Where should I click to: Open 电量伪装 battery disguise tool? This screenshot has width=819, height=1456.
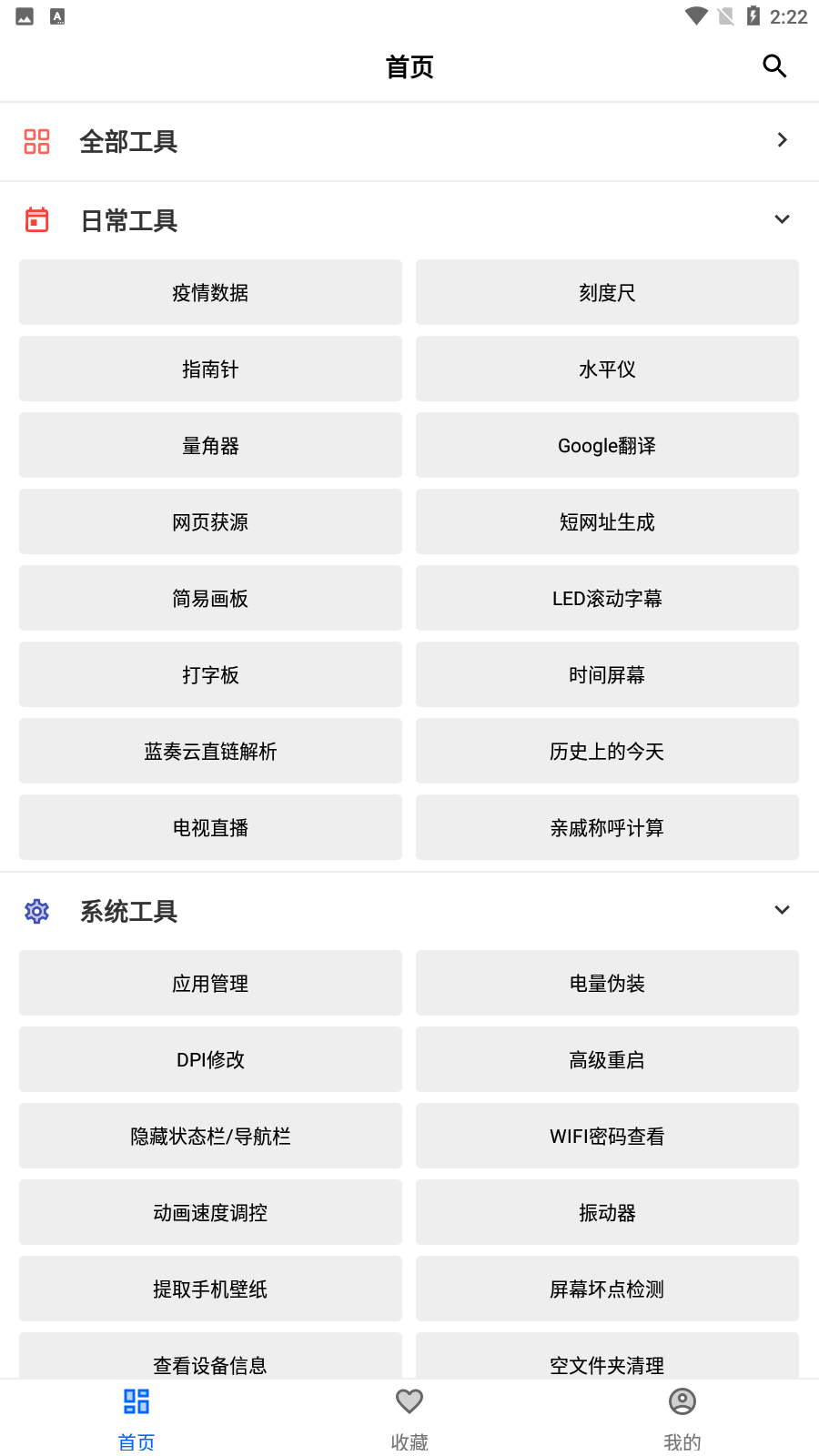point(607,983)
